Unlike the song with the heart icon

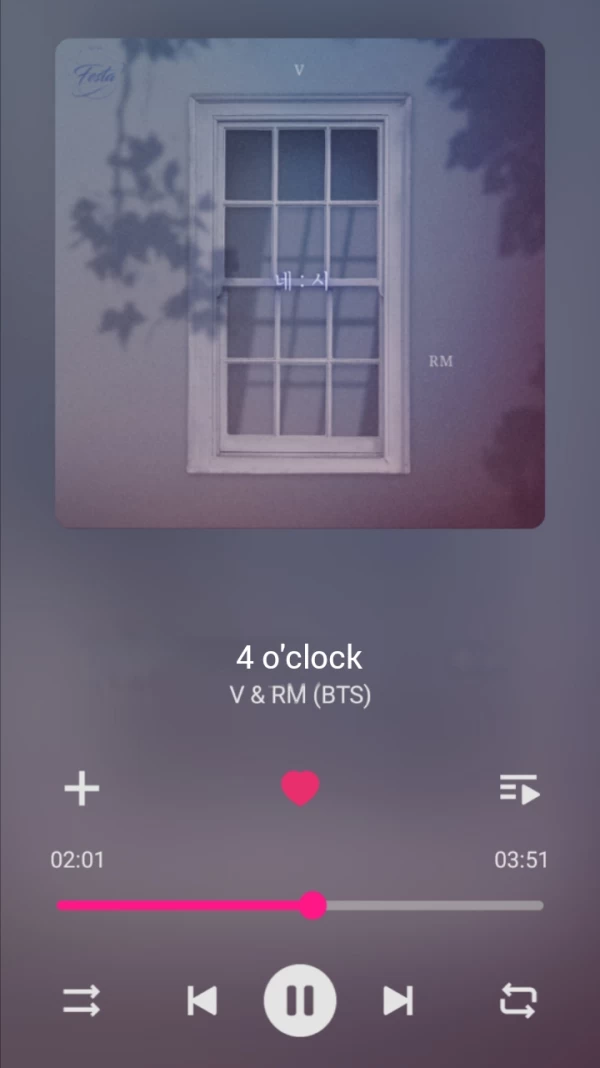click(300, 789)
